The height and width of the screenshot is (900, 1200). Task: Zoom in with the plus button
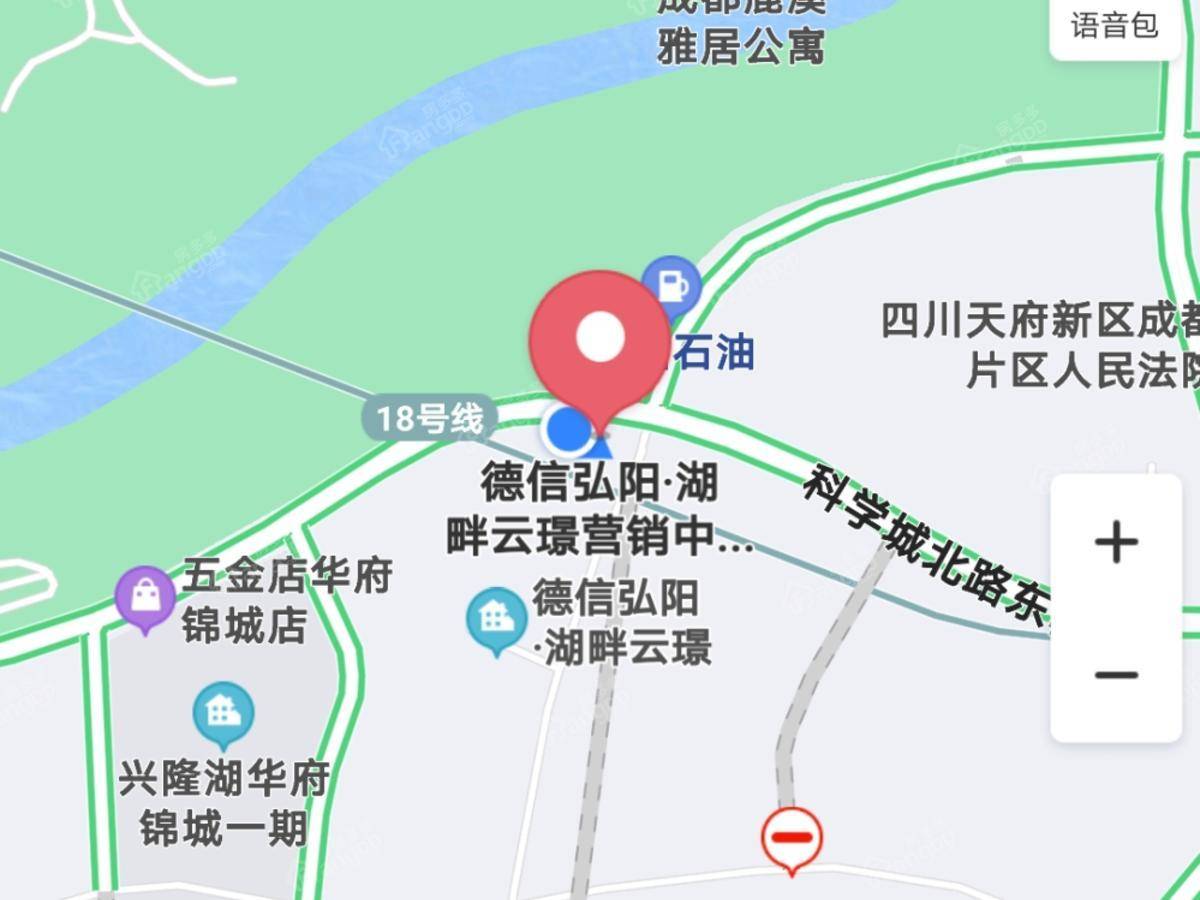tap(1116, 543)
